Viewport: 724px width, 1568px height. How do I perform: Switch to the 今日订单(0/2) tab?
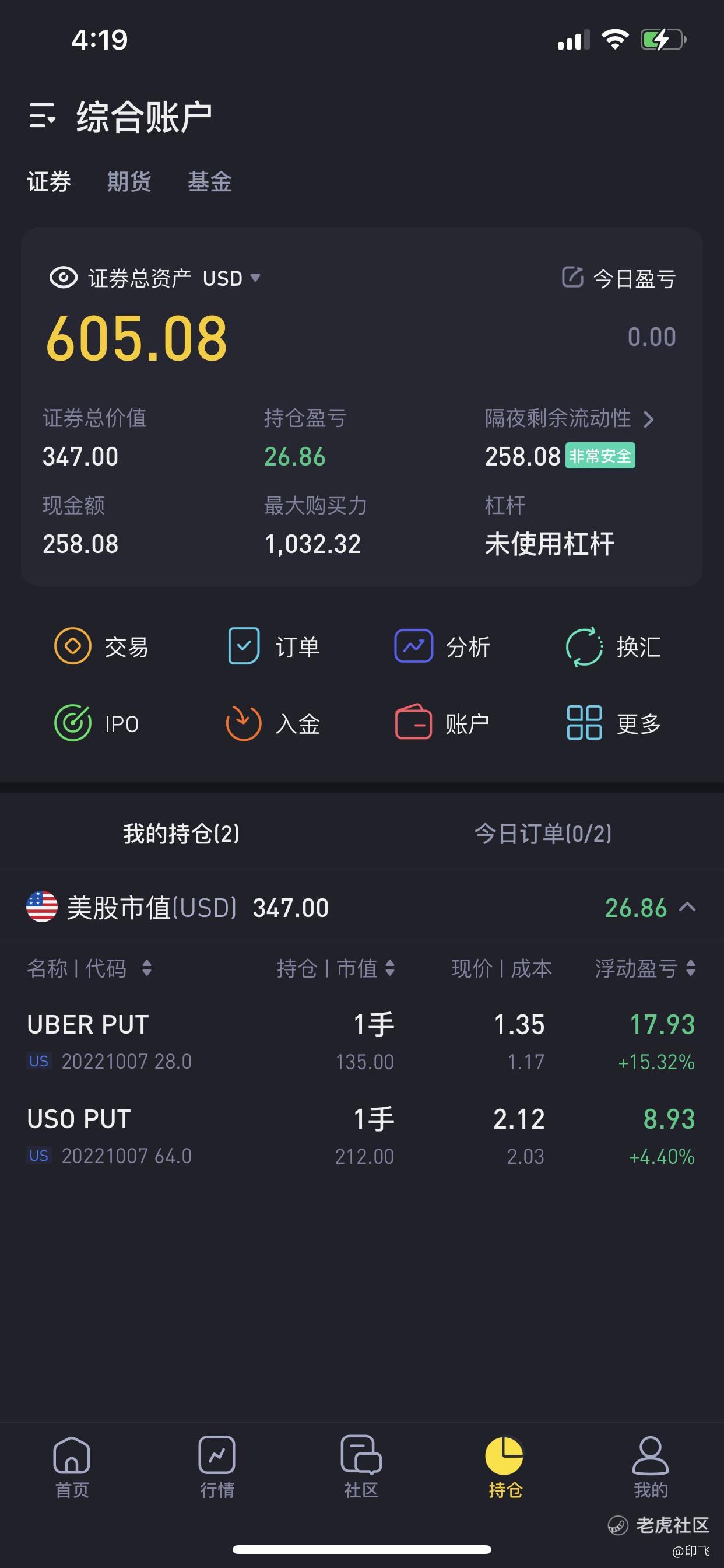coord(543,834)
